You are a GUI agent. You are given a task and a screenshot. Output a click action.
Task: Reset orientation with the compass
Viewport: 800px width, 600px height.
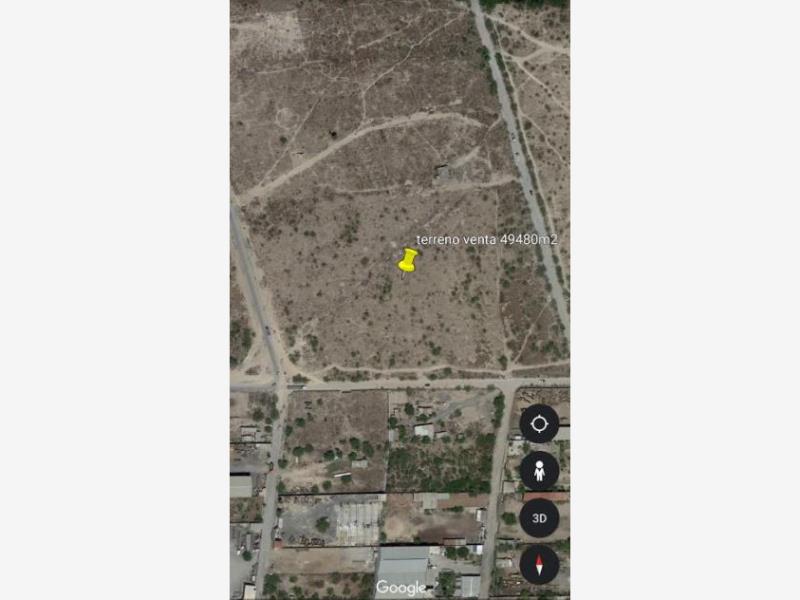coord(539,564)
